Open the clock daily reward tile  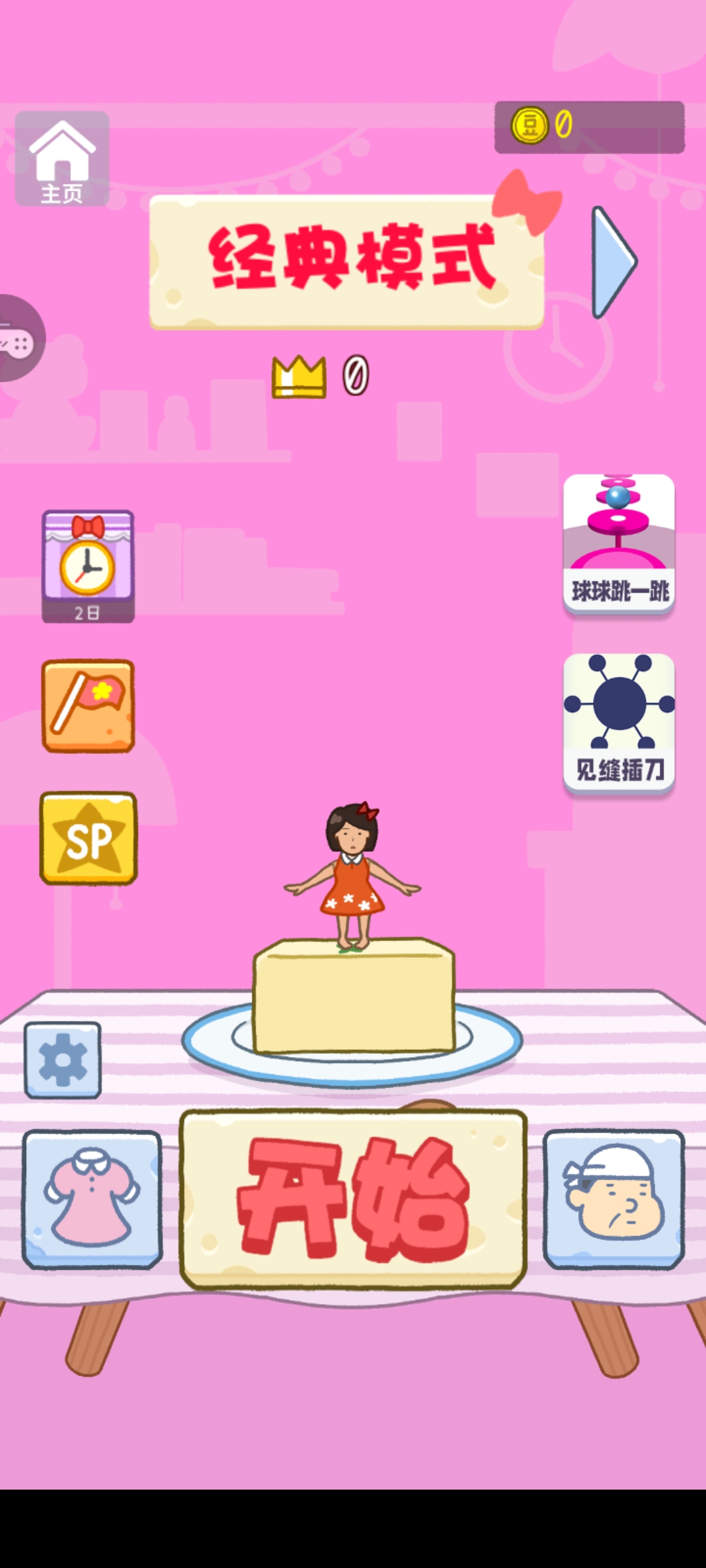click(88, 566)
